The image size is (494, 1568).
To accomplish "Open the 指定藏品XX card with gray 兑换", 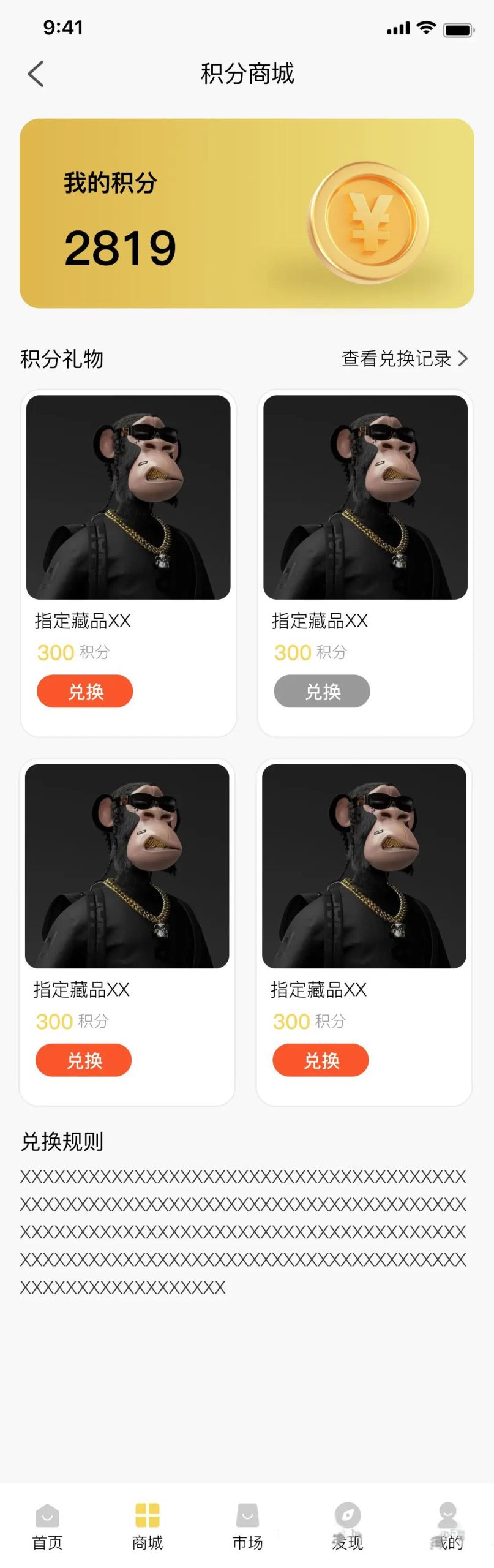I will point(365,497).
